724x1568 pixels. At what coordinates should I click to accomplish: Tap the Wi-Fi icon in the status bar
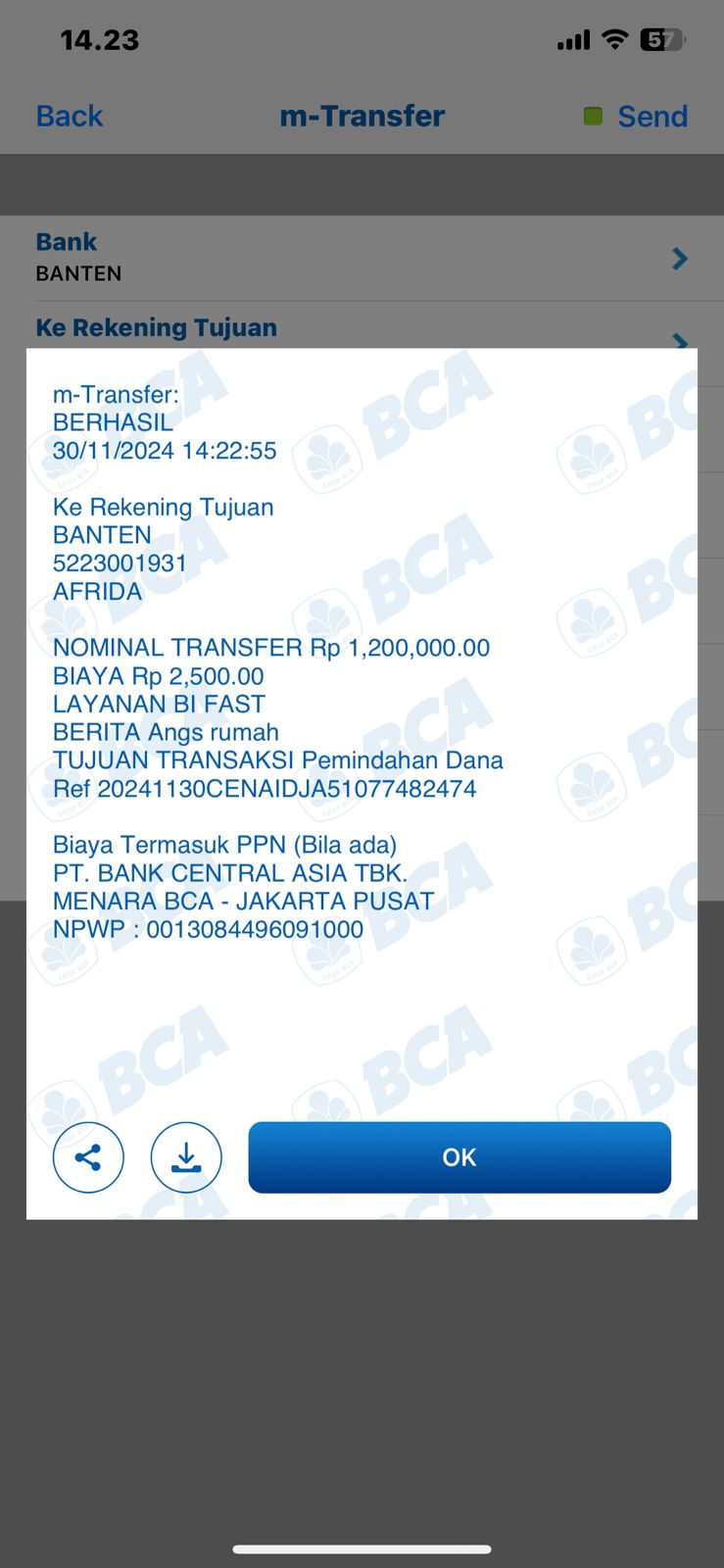616,39
